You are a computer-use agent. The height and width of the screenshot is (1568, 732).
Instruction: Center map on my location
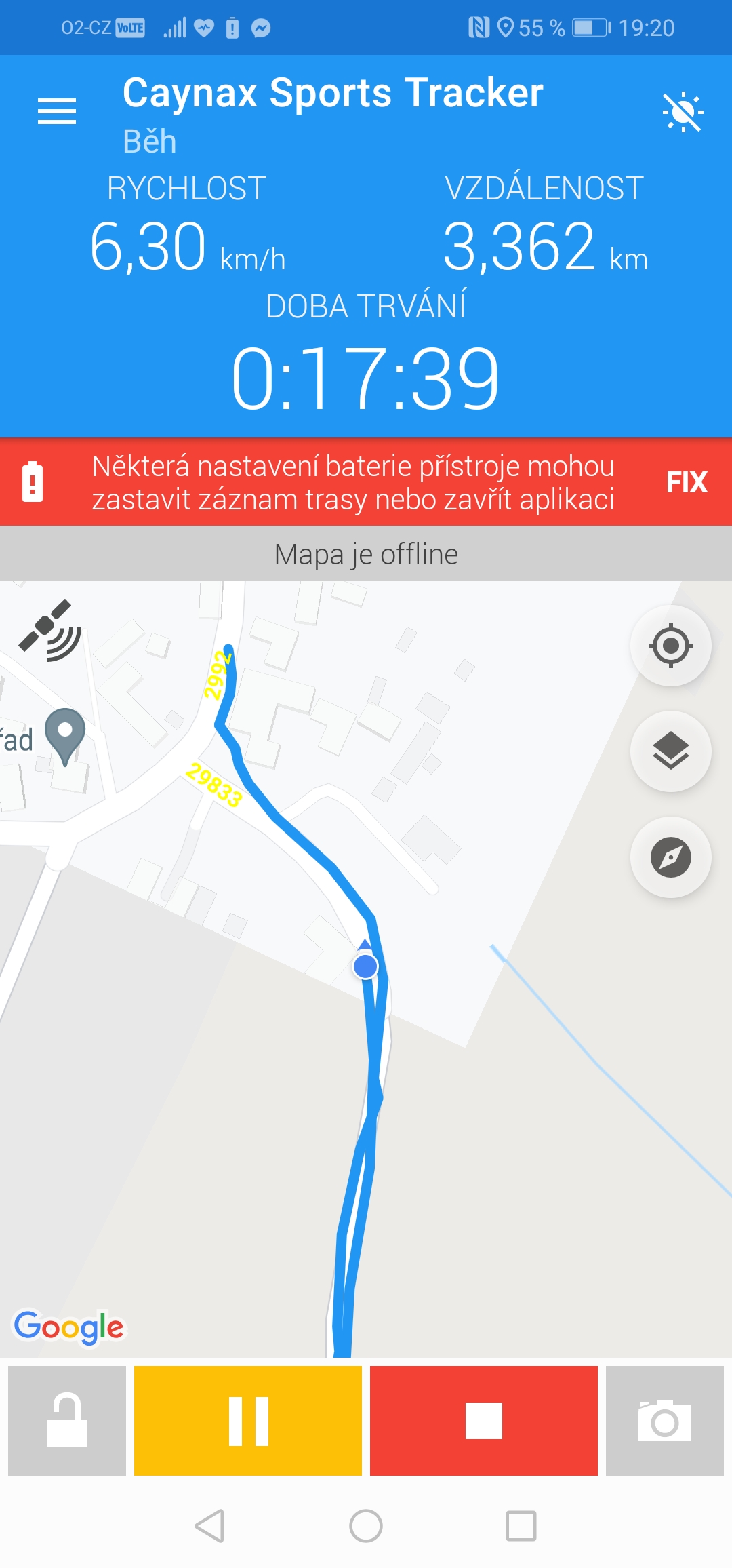670,645
